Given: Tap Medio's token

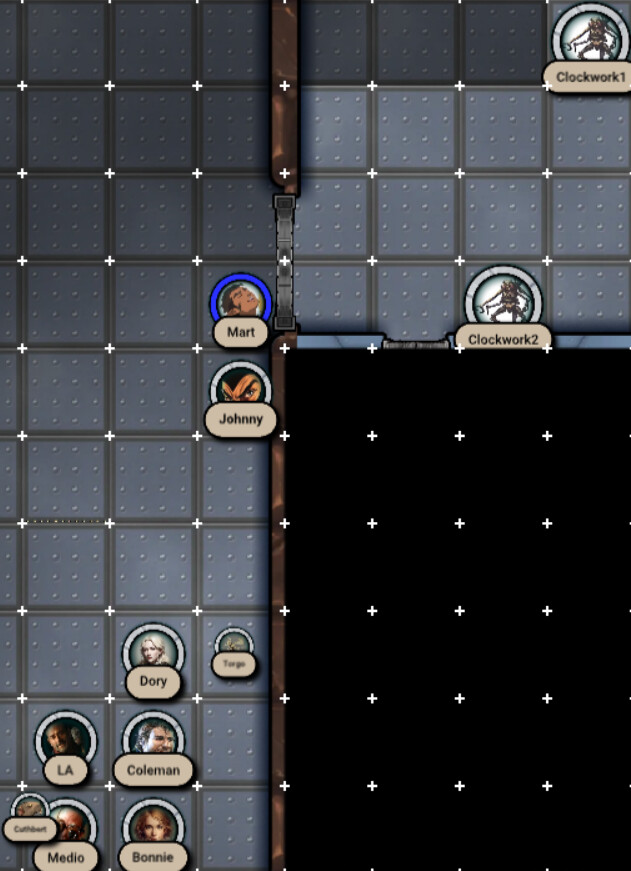Looking at the screenshot, I should pos(70,828).
